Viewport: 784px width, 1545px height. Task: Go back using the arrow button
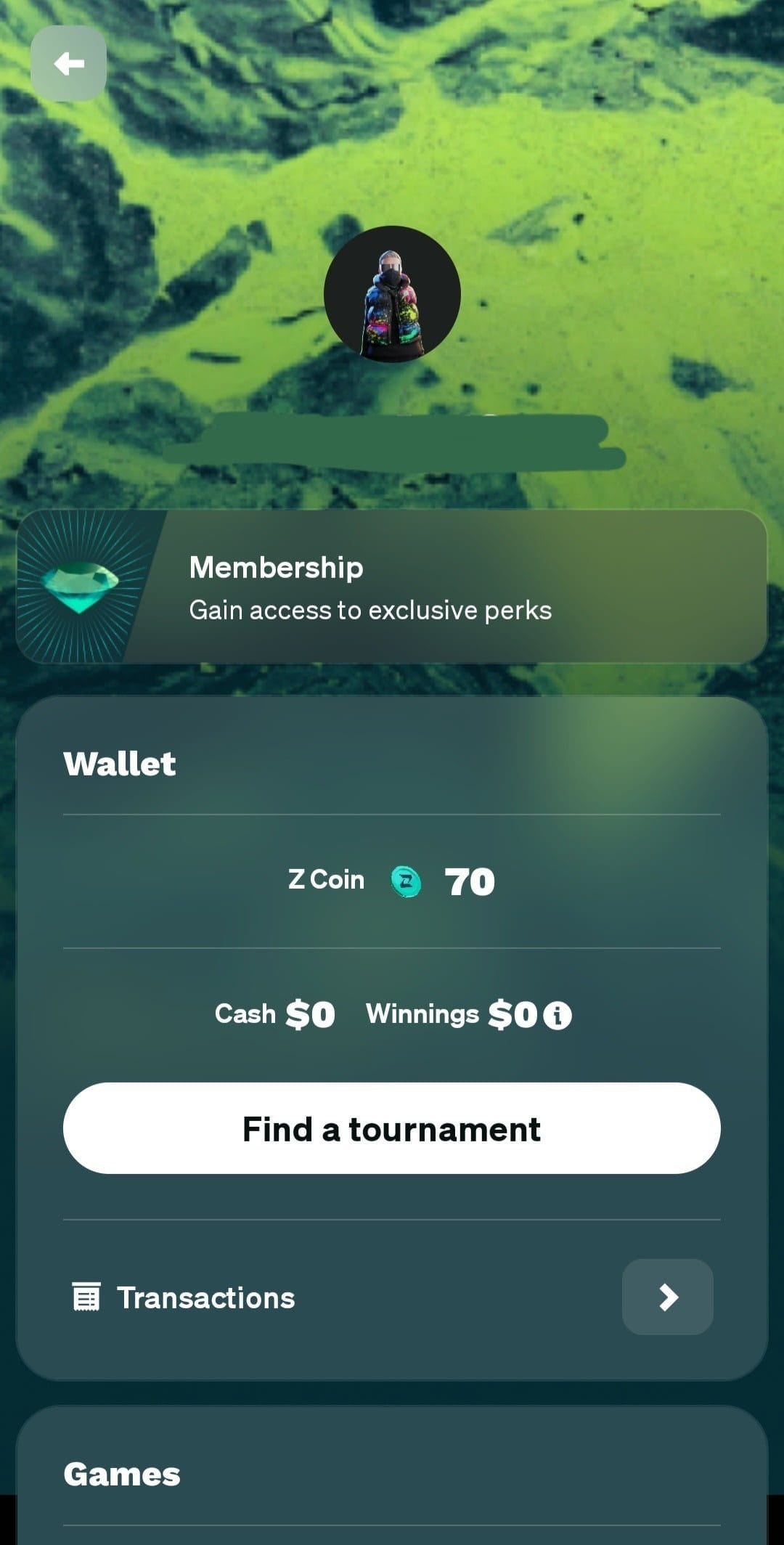(x=68, y=64)
